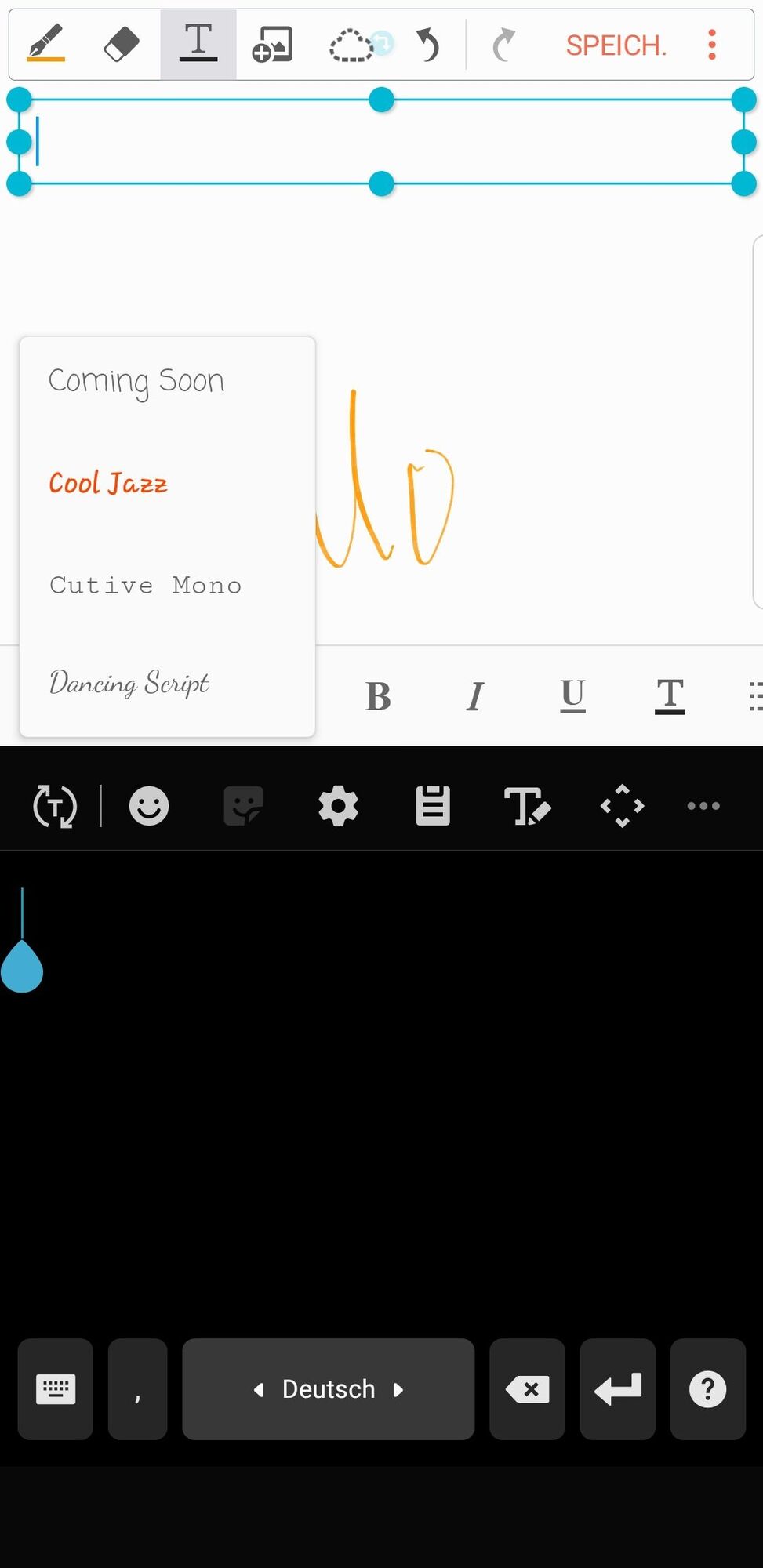
Task: Pick the Coming Soon font
Action: point(136,381)
